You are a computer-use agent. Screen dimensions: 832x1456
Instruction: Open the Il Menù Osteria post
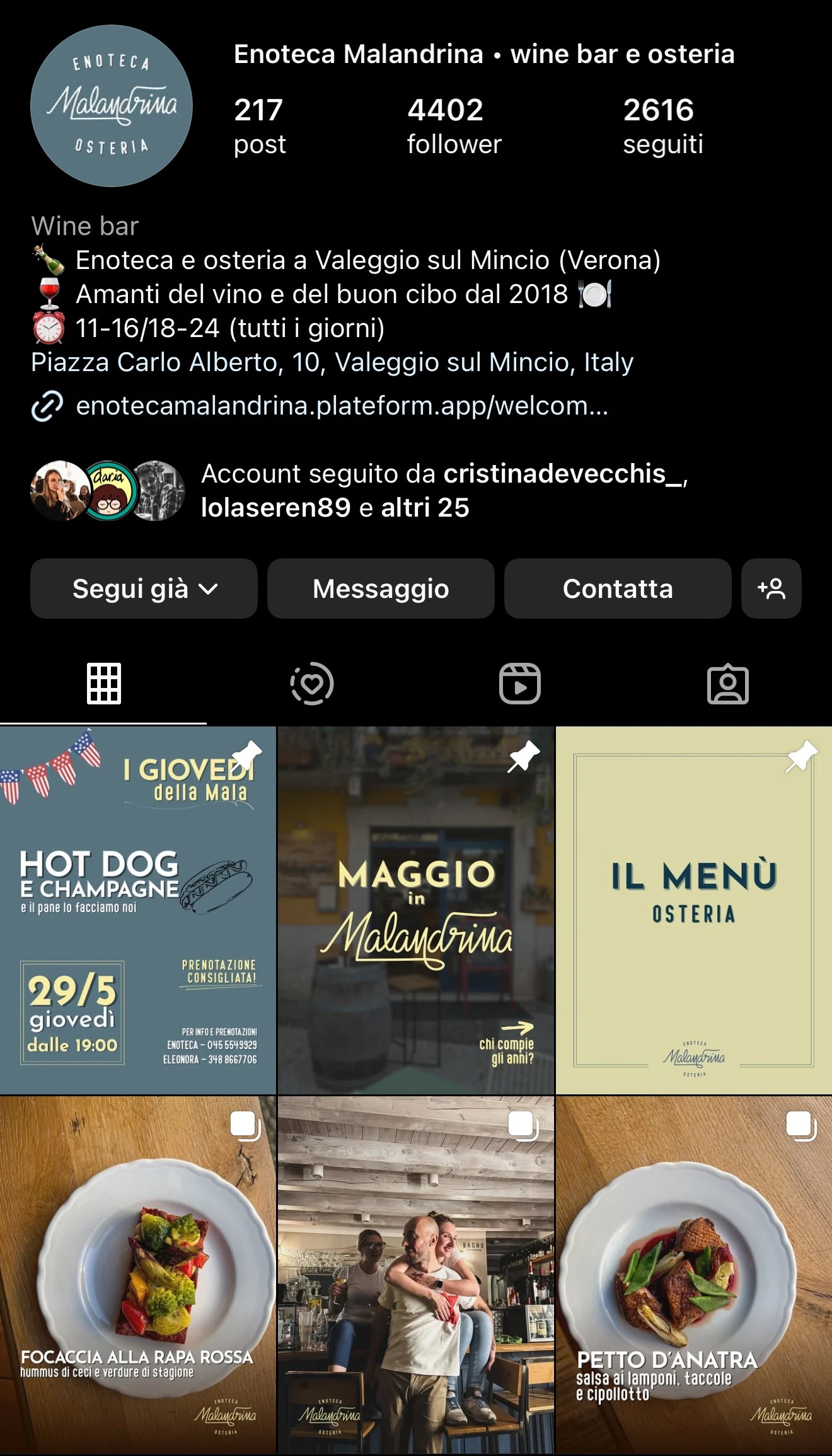tap(694, 910)
